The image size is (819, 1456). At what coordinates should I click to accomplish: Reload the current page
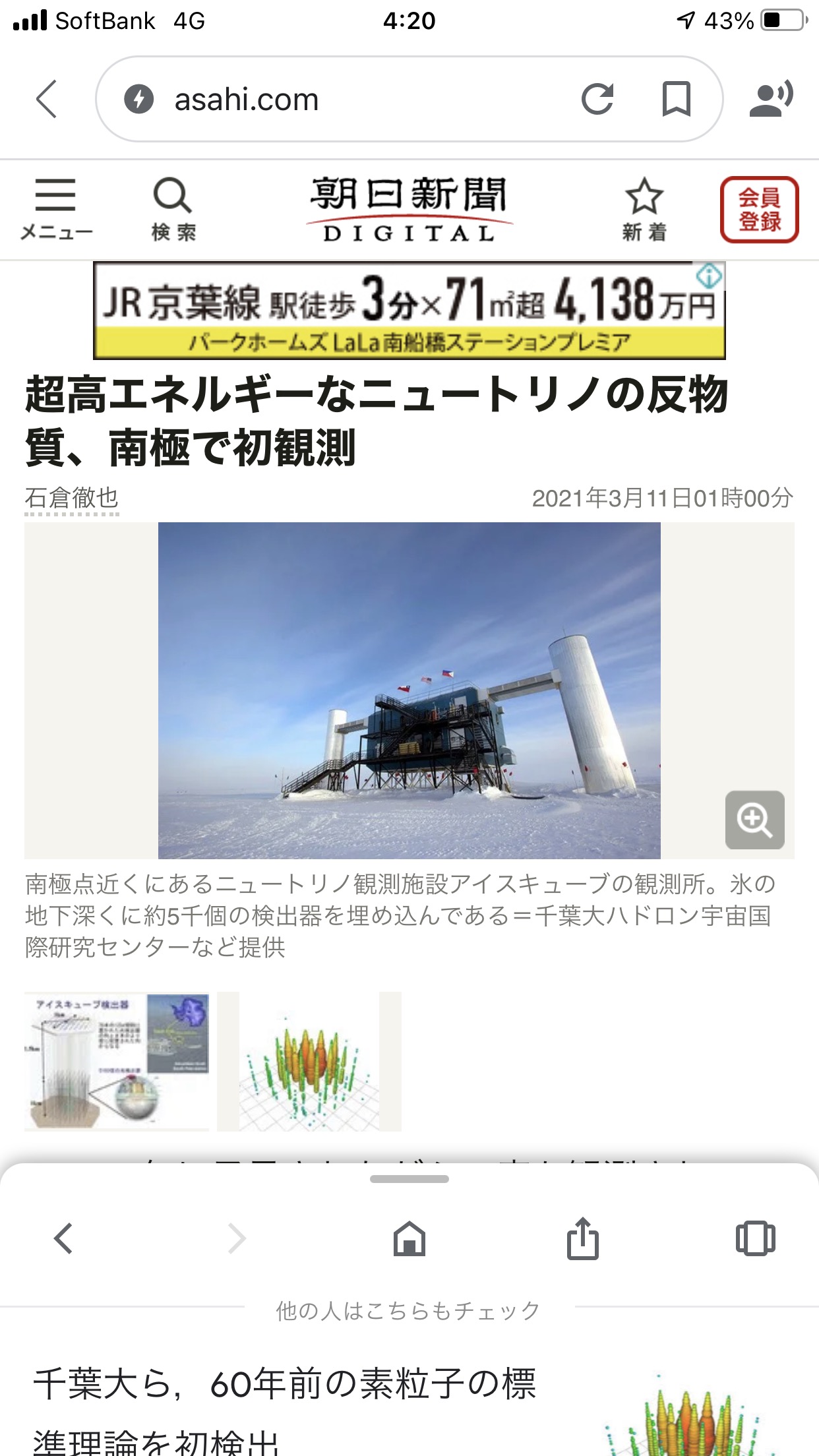tap(597, 99)
